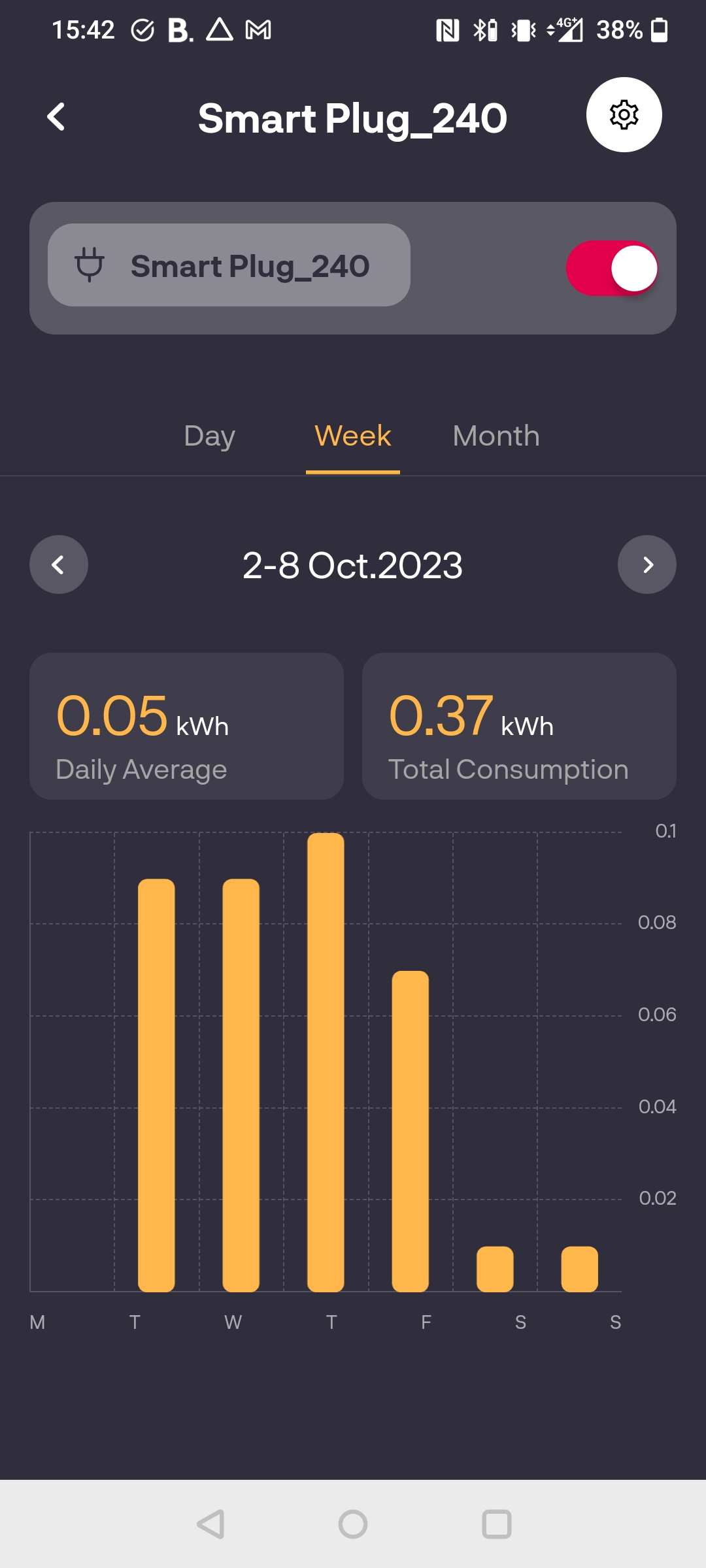This screenshot has width=706, height=1568.
Task: Open the Smart Plug settings gear
Action: coord(624,115)
